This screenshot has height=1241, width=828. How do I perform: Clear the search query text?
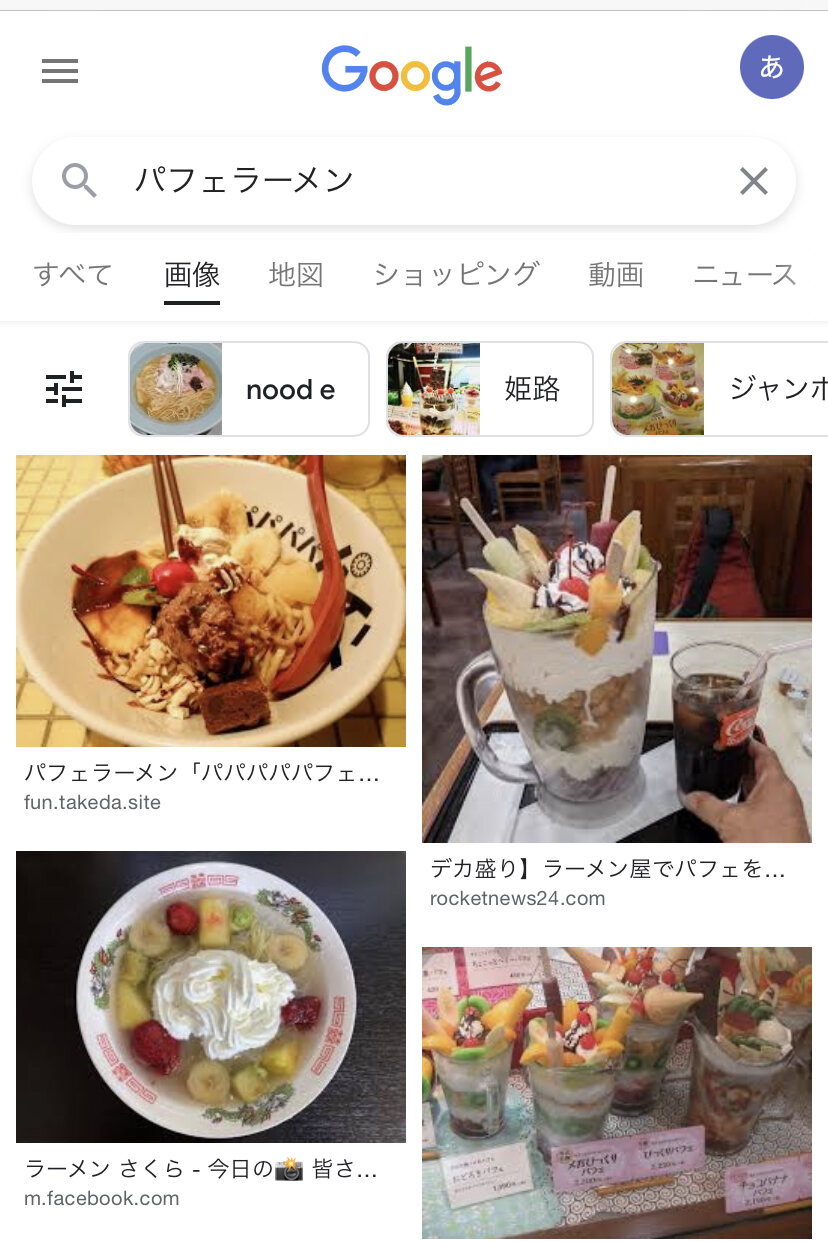pos(753,181)
